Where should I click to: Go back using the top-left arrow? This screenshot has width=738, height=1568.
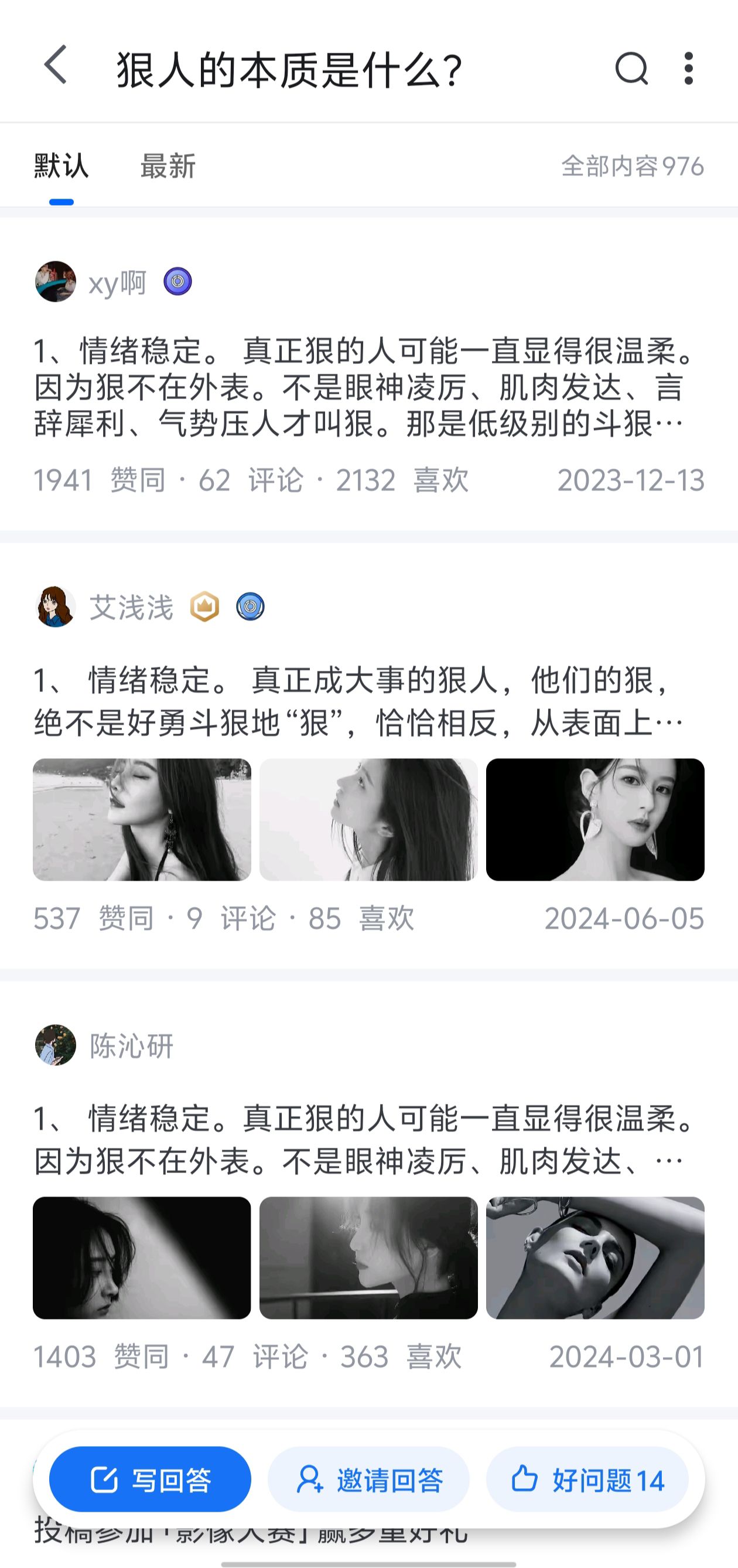[56, 64]
